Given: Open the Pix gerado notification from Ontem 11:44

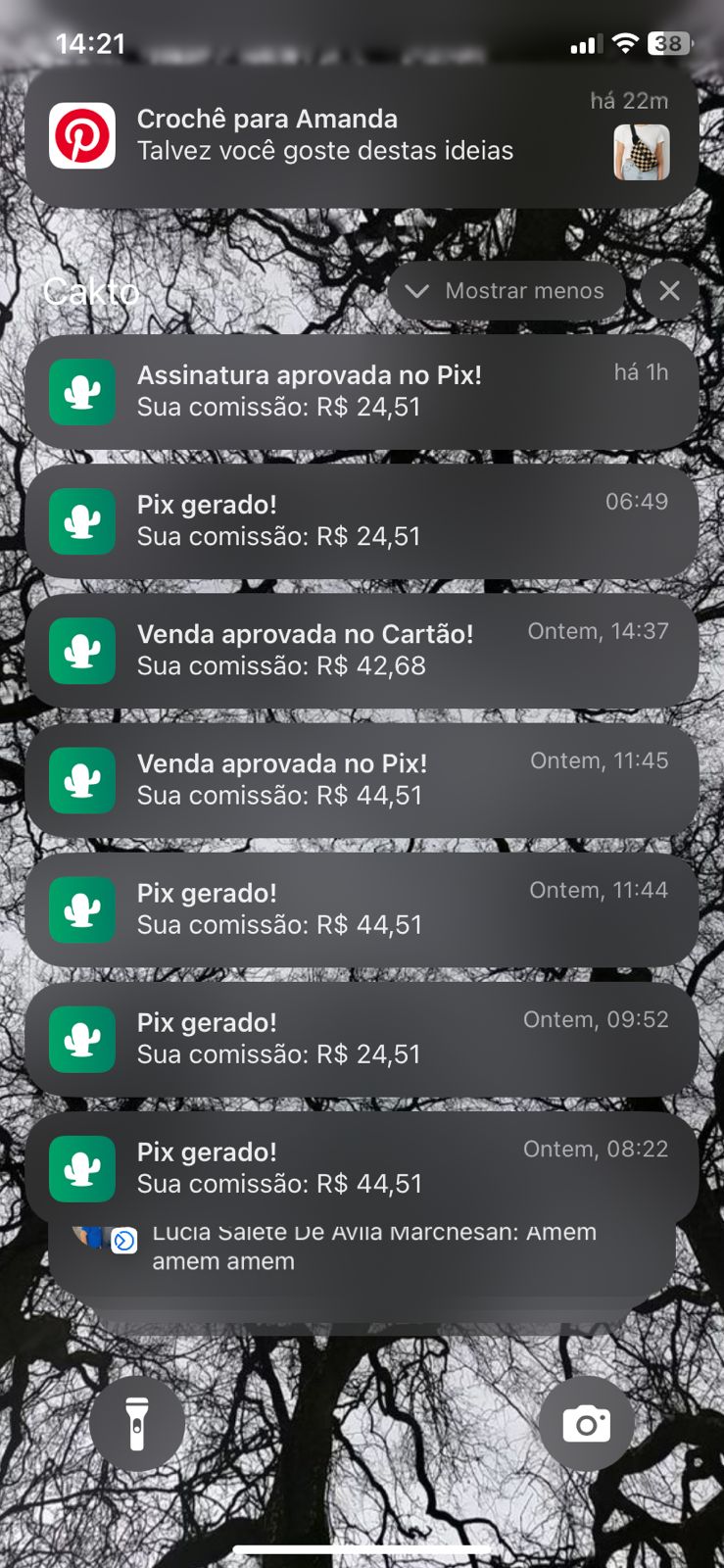Looking at the screenshot, I should coord(361,908).
